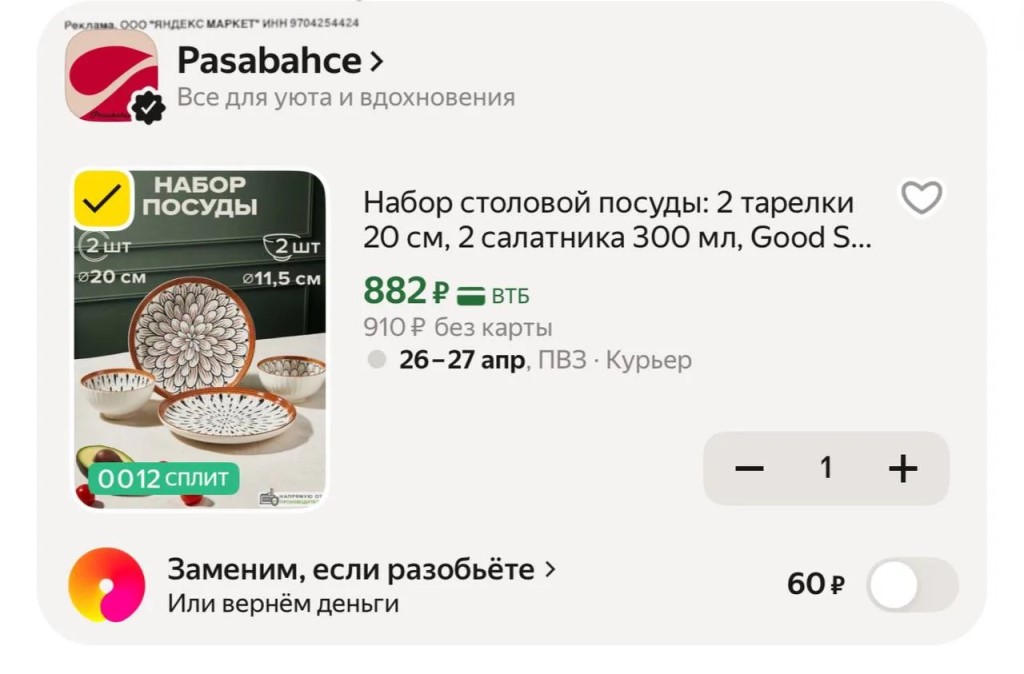This screenshot has height=674, width=1024.
Task: Add dinnerware set to favorites
Action: pyautogui.click(x=921, y=198)
